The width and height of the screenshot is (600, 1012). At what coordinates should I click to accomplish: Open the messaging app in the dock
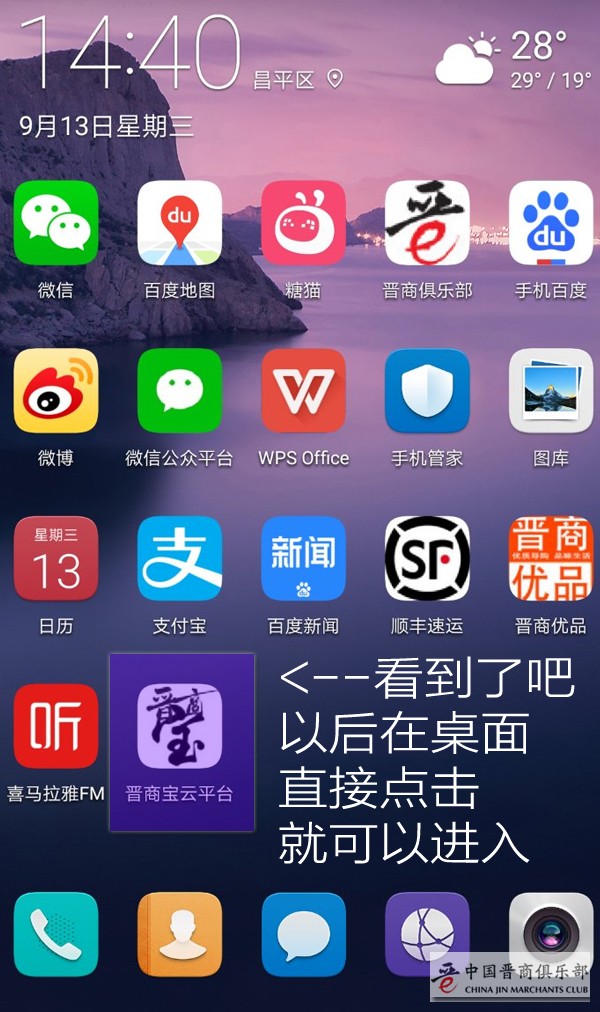303,934
